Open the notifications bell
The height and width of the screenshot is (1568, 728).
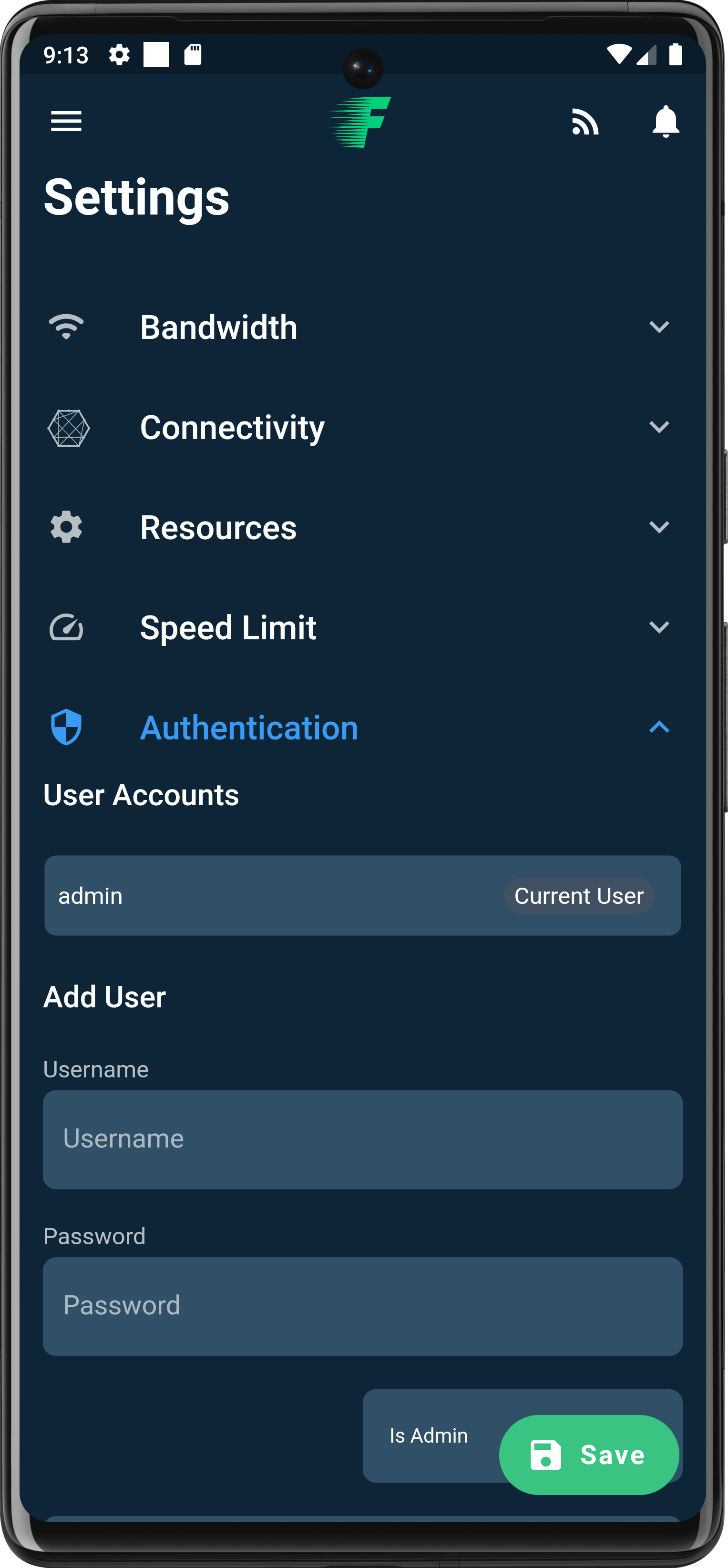[x=665, y=122]
